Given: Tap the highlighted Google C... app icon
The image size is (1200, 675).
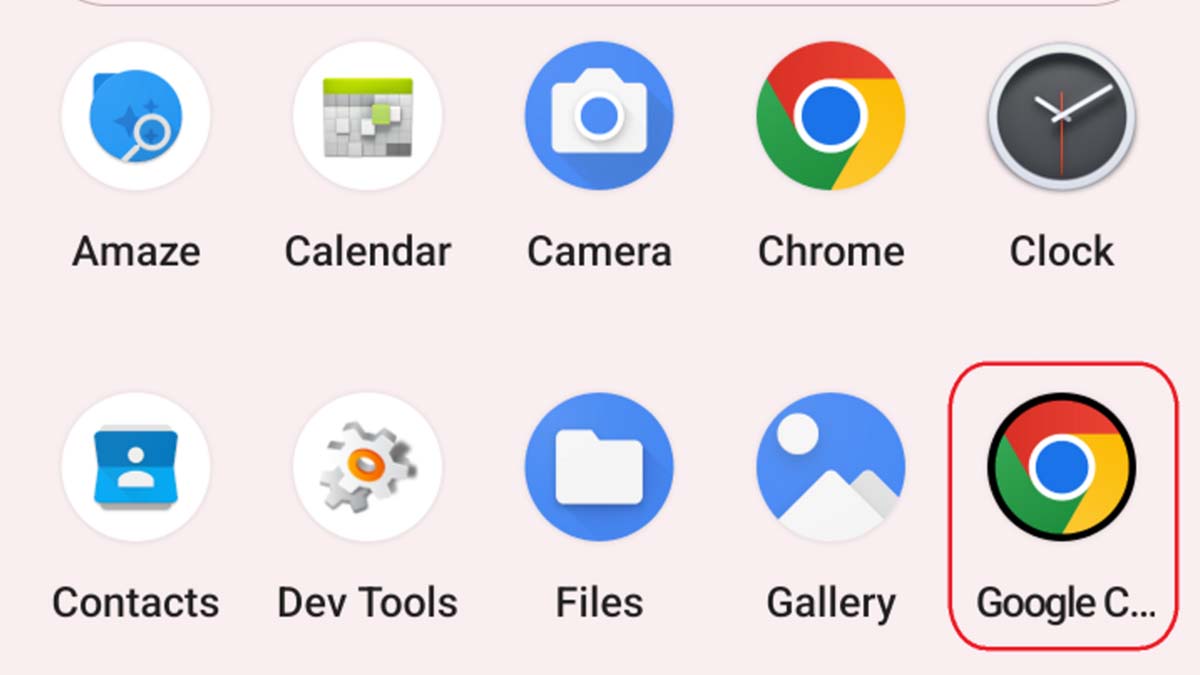Looking at the screenshot, I should tap(1062, 467).
